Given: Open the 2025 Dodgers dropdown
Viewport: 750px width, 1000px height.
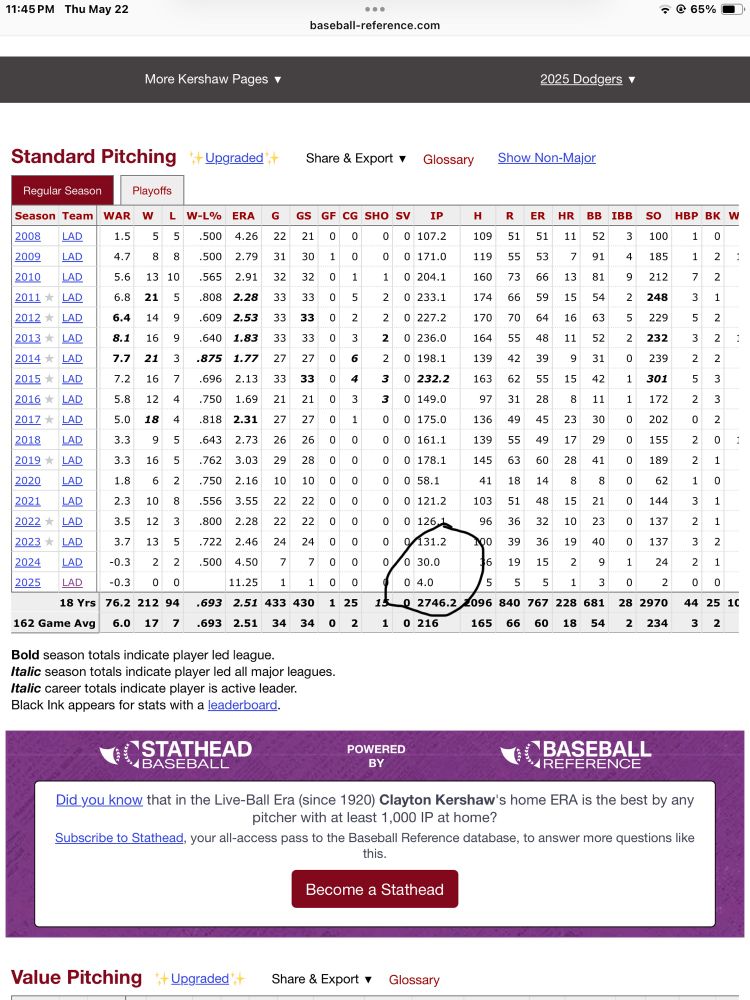Looking at the screenshot, I should click(588, 79).
